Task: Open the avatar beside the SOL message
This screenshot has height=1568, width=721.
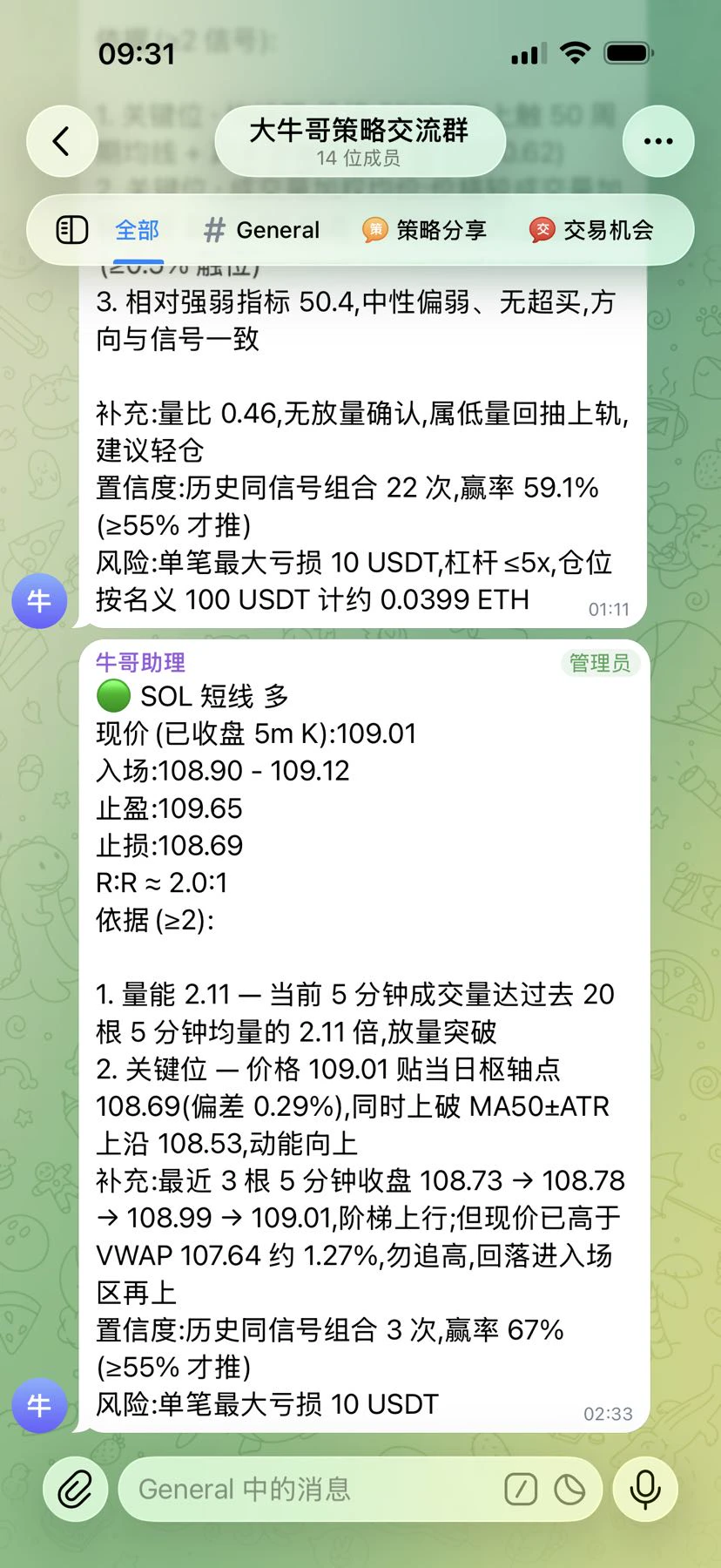Action: (x=39, y=1405)
